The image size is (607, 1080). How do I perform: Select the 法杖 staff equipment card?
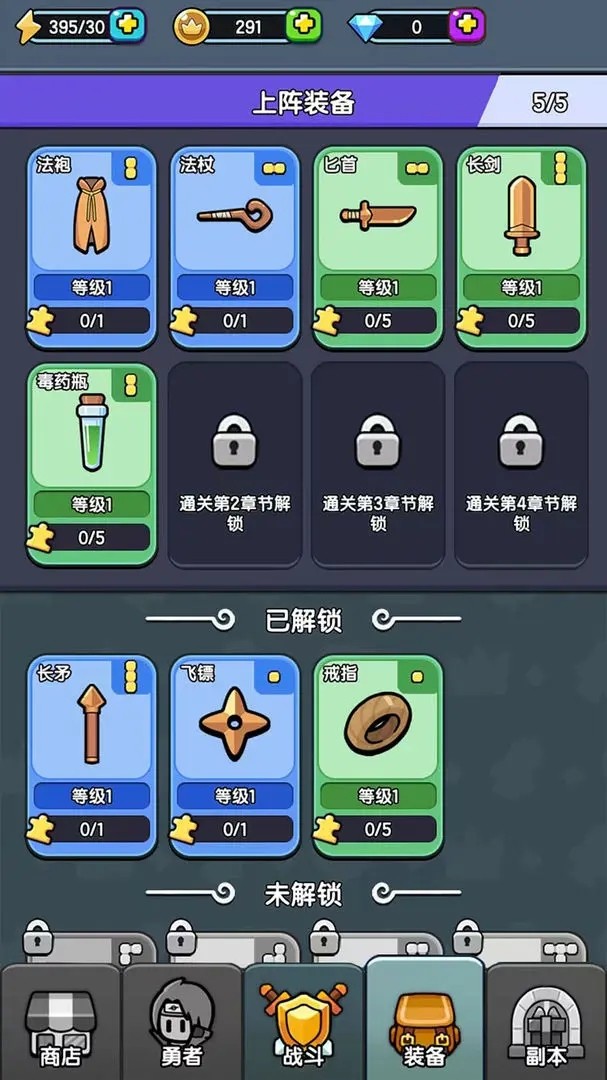click(235, 245)
